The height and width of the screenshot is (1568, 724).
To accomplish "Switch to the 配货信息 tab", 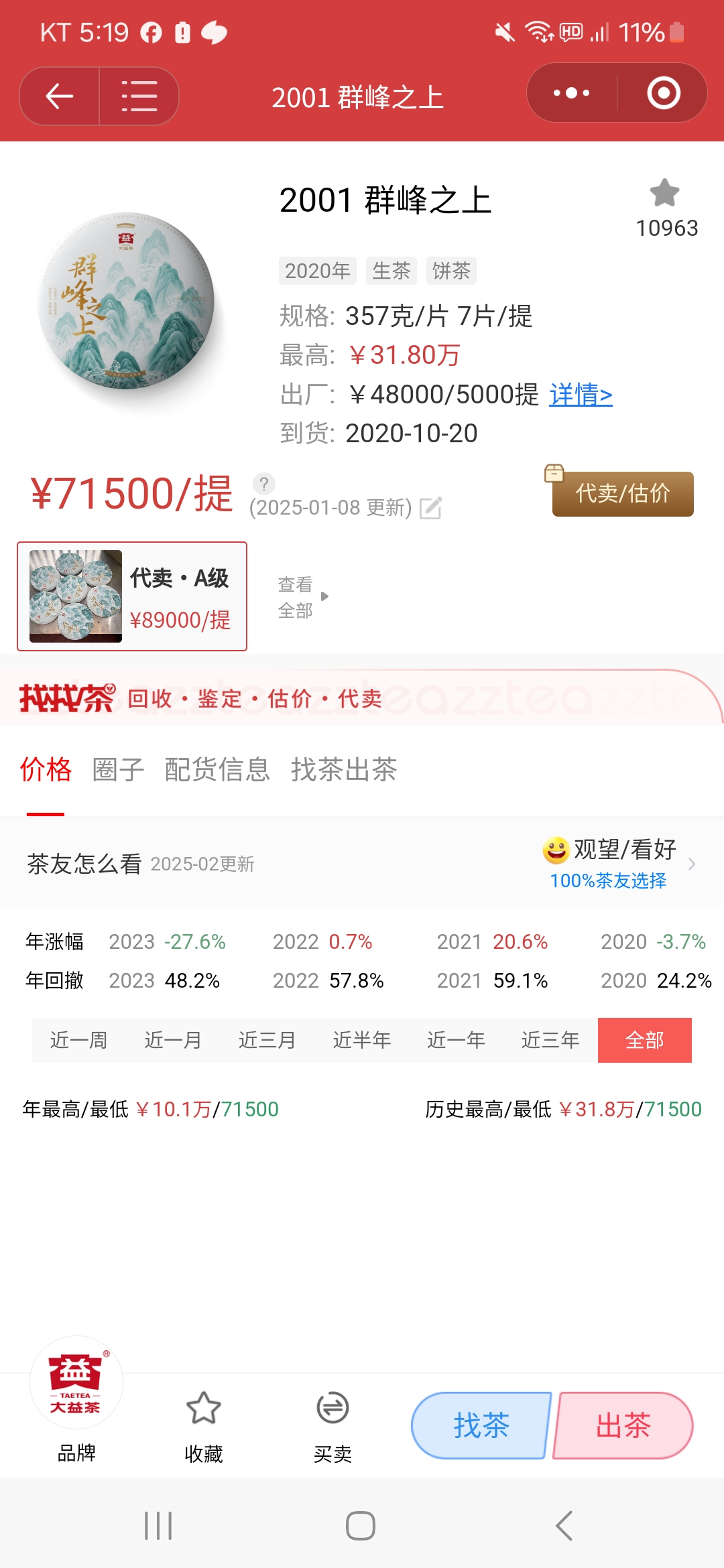I will (x=217, y=769).
